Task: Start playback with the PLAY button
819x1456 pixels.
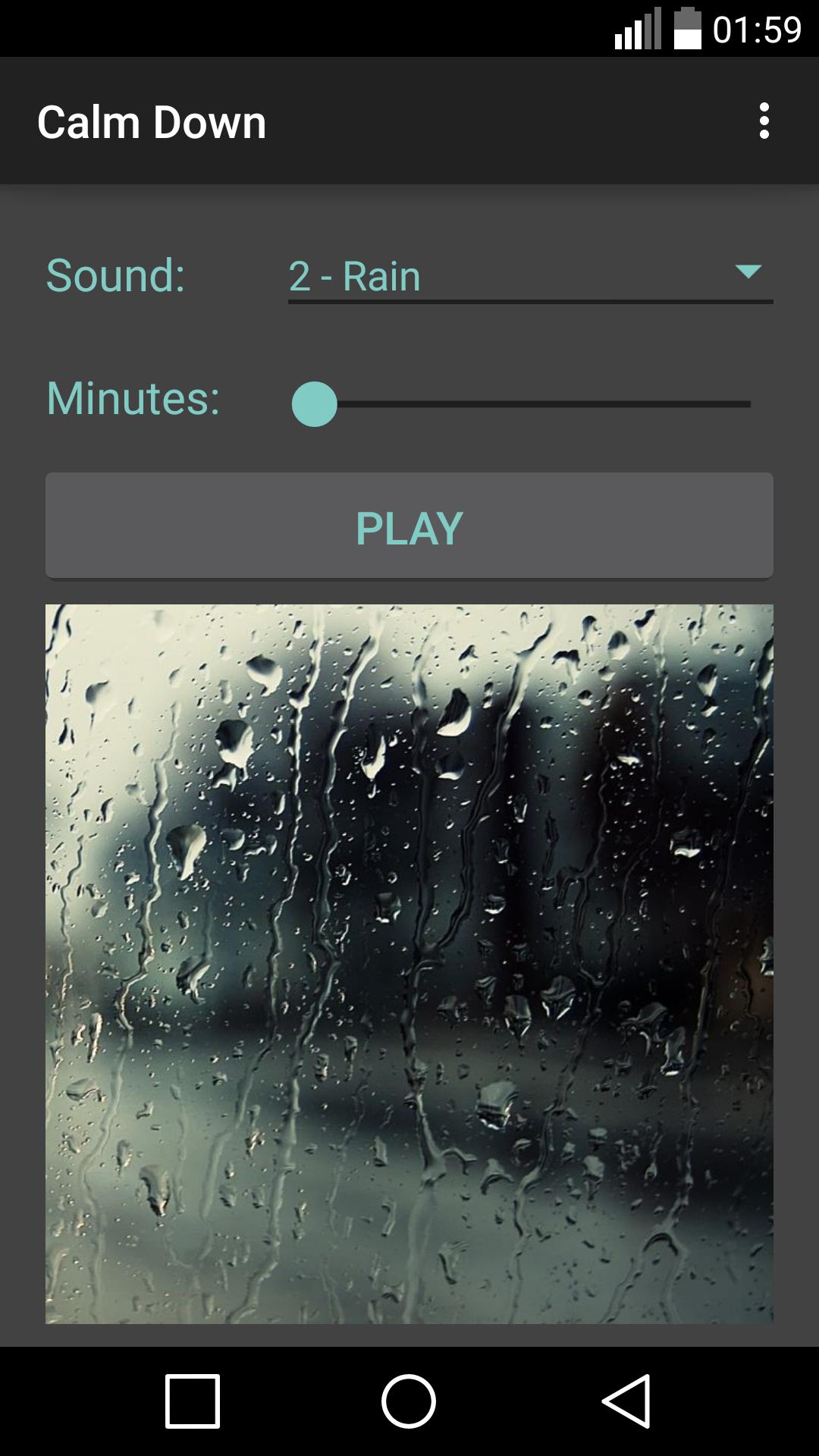Action: click(x=409, y=527)
